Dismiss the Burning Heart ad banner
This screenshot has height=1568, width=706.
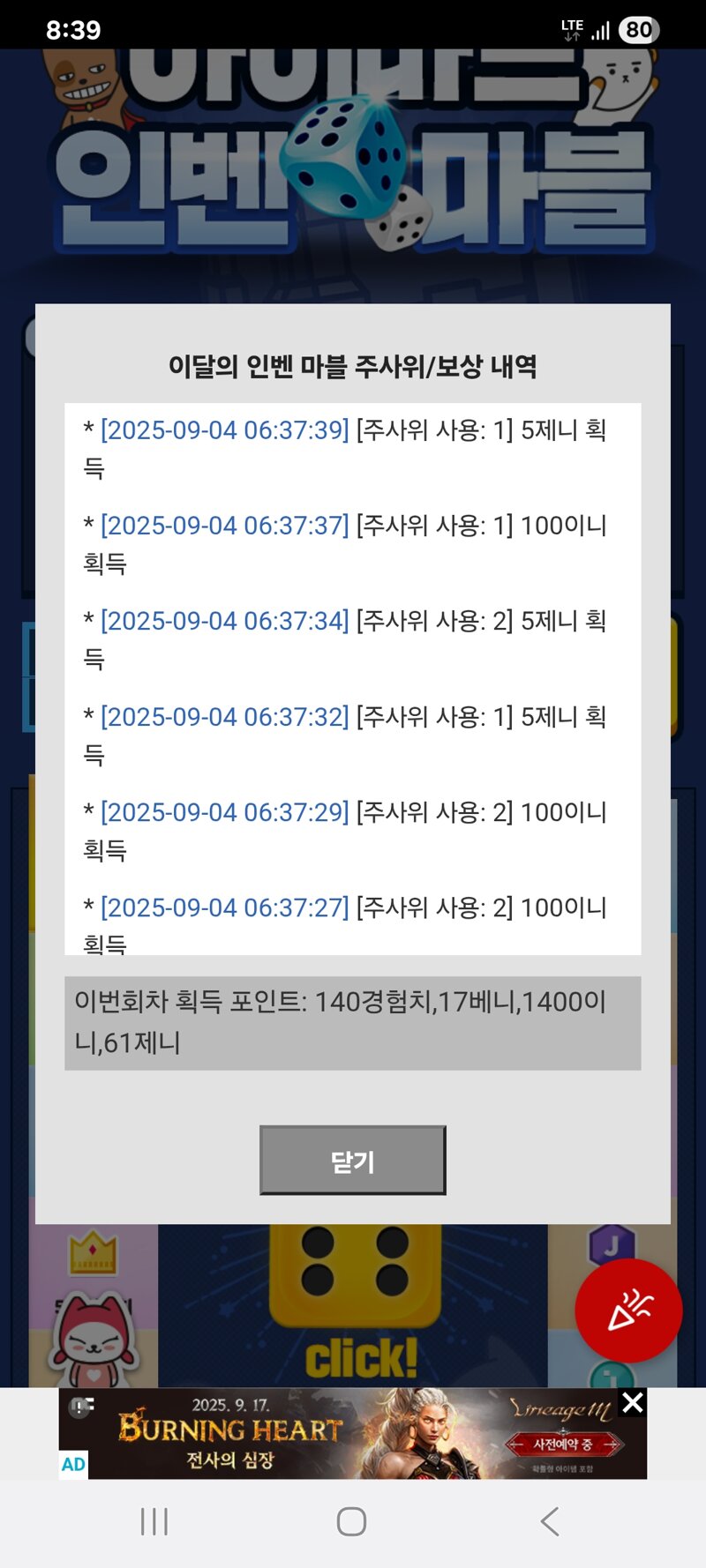pyautogui.click(x=633, y=1402)
